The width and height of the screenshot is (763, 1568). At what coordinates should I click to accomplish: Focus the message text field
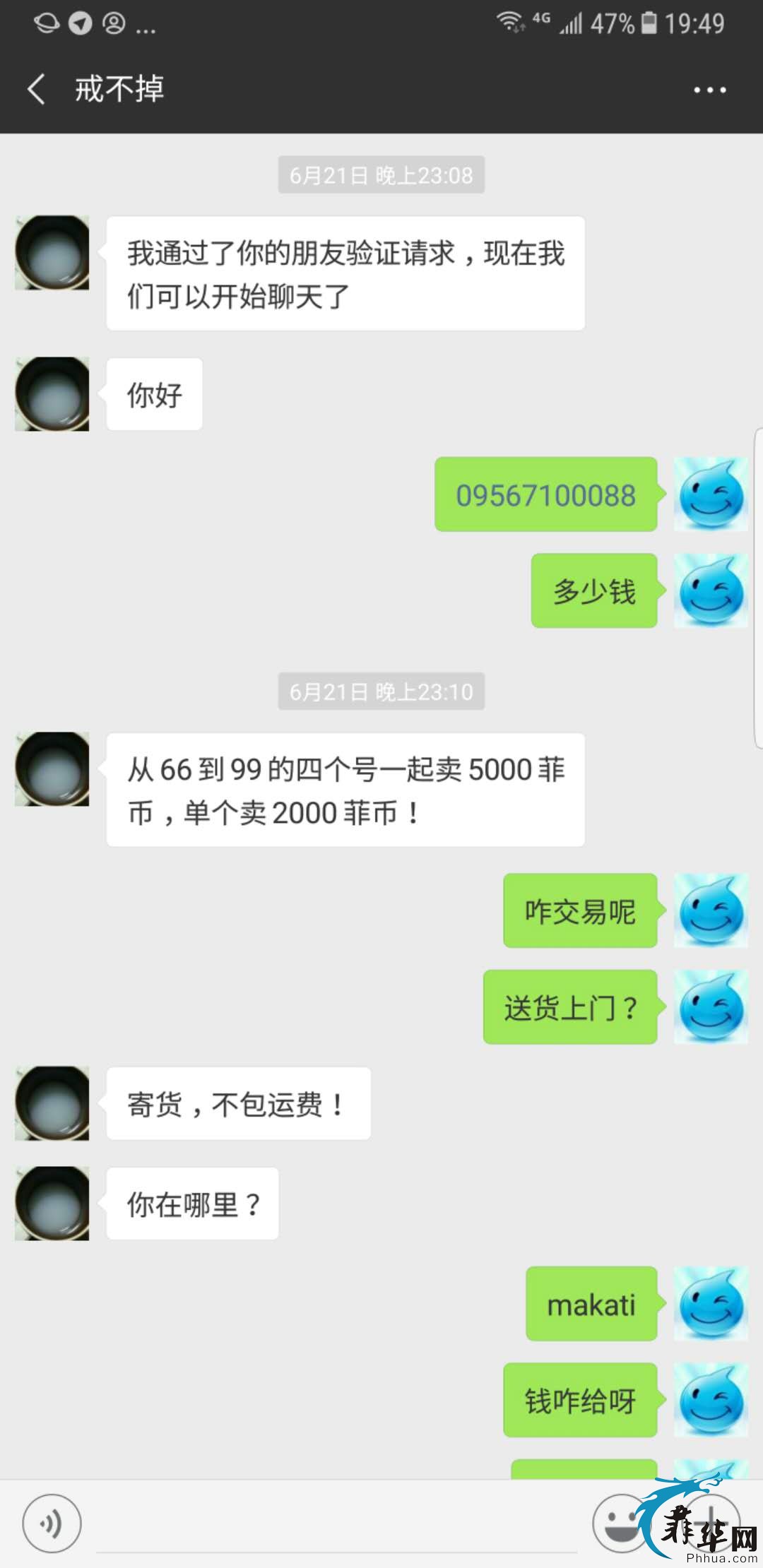point(336,1526)
